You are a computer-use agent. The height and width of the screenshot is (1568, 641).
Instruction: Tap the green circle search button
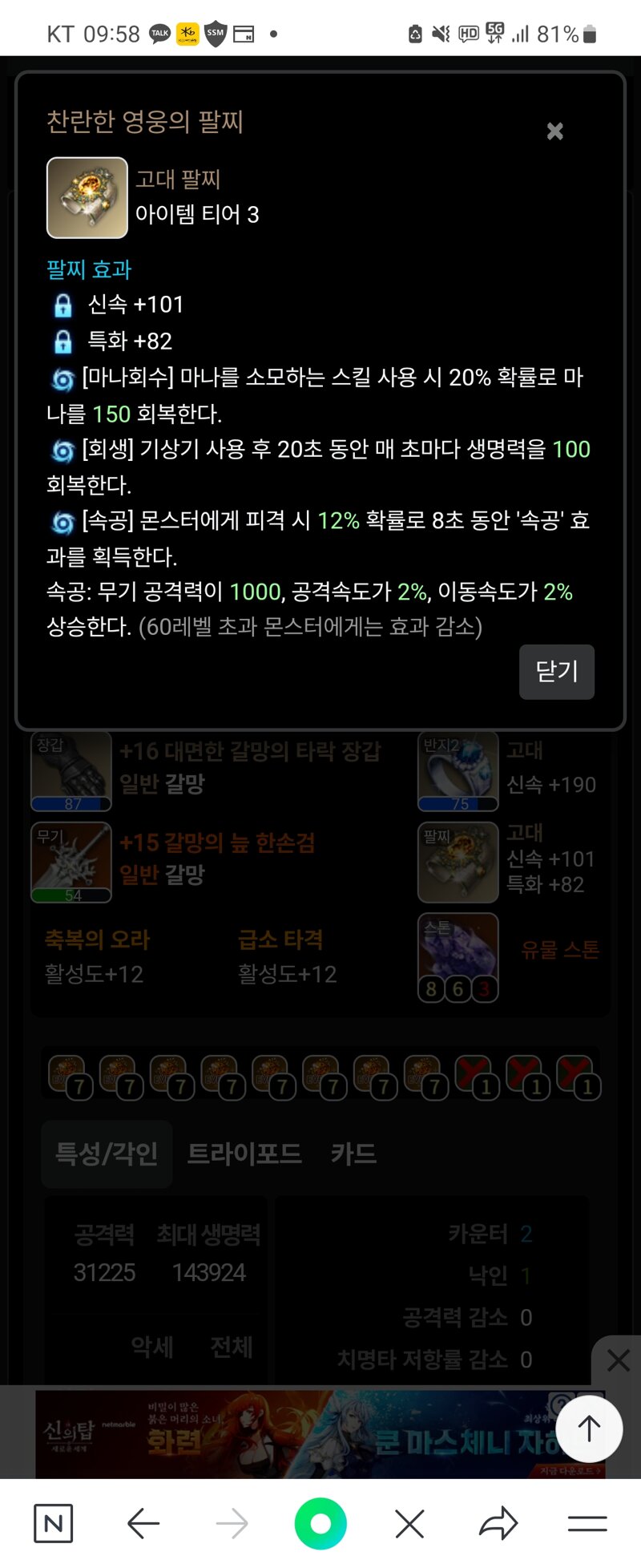coord(320,1523)
